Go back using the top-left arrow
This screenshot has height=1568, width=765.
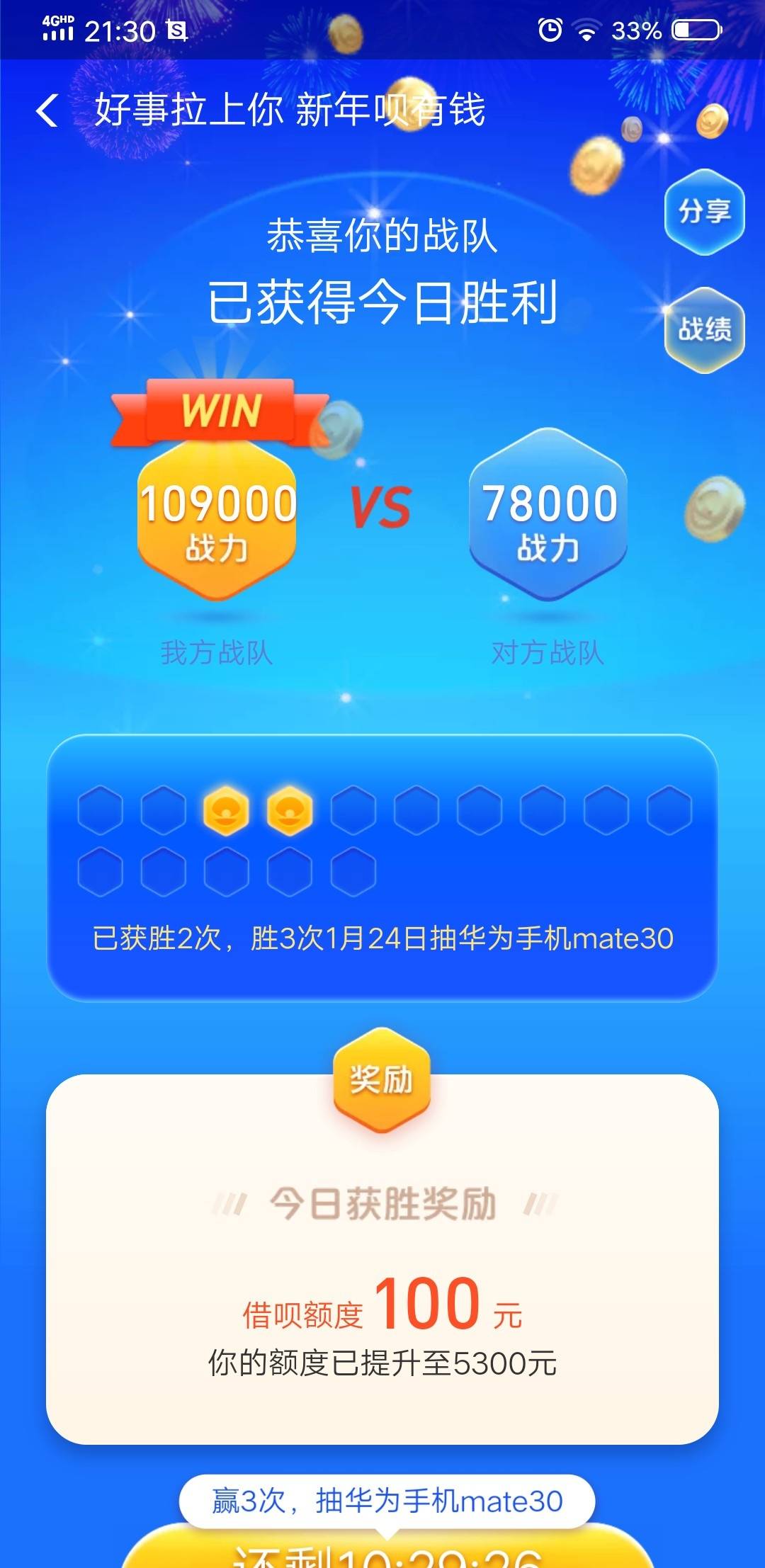tap(47, 111)
